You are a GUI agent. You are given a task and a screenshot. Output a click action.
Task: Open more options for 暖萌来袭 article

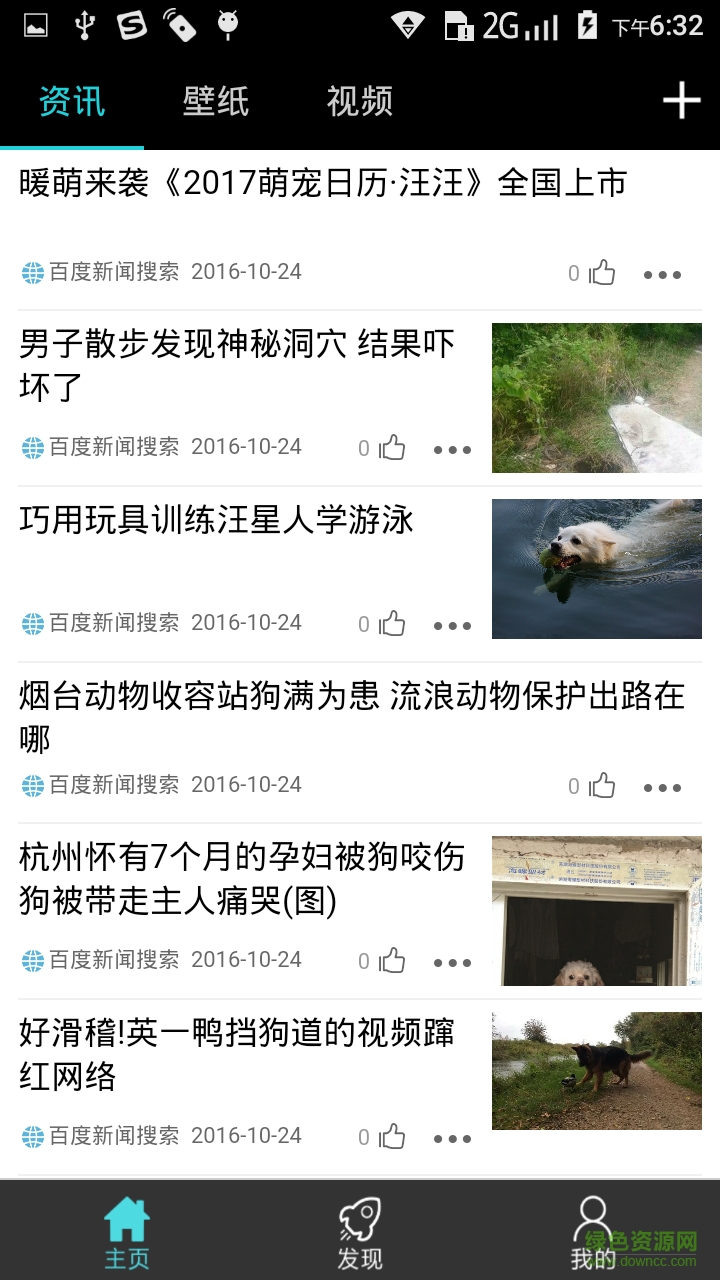tap(662, 274)
